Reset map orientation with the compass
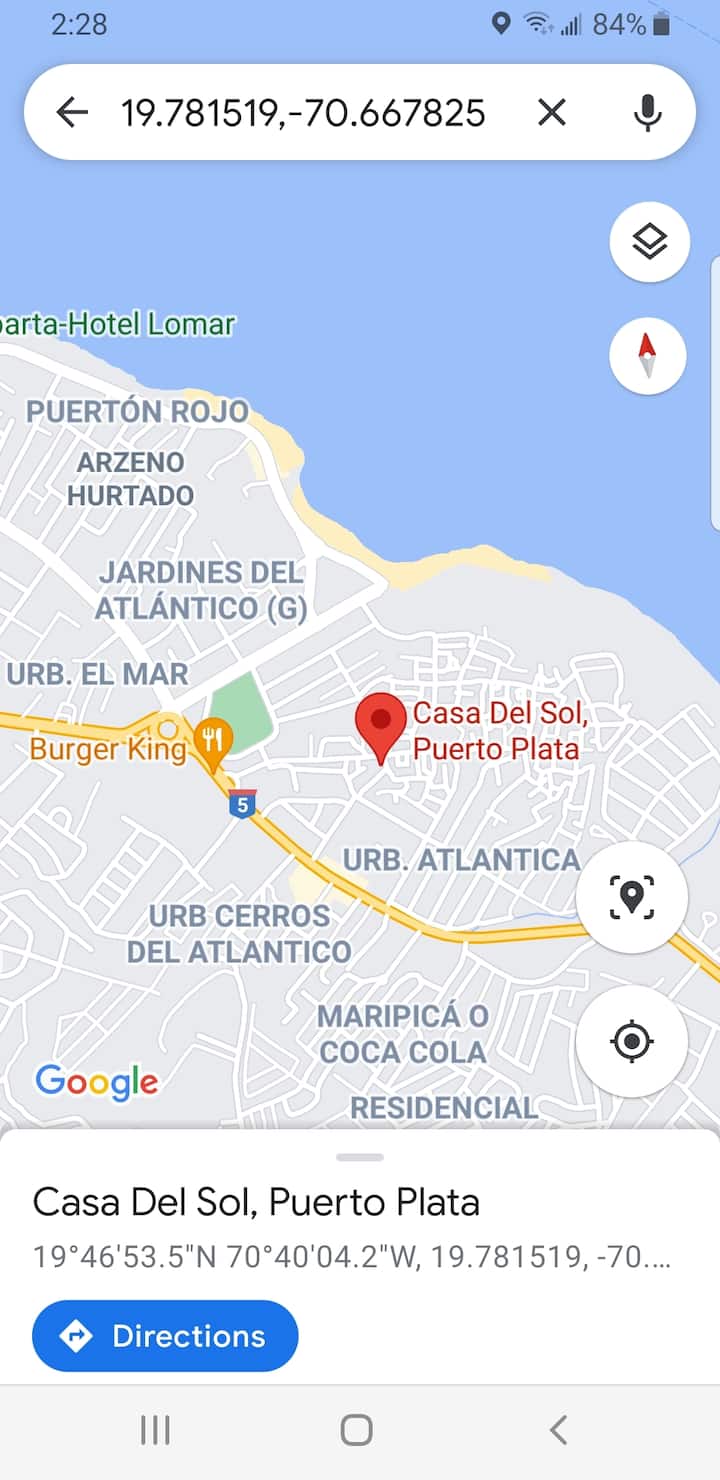Image resolution: width=720 pixels, height=1480 pixels. pos(647,356)
